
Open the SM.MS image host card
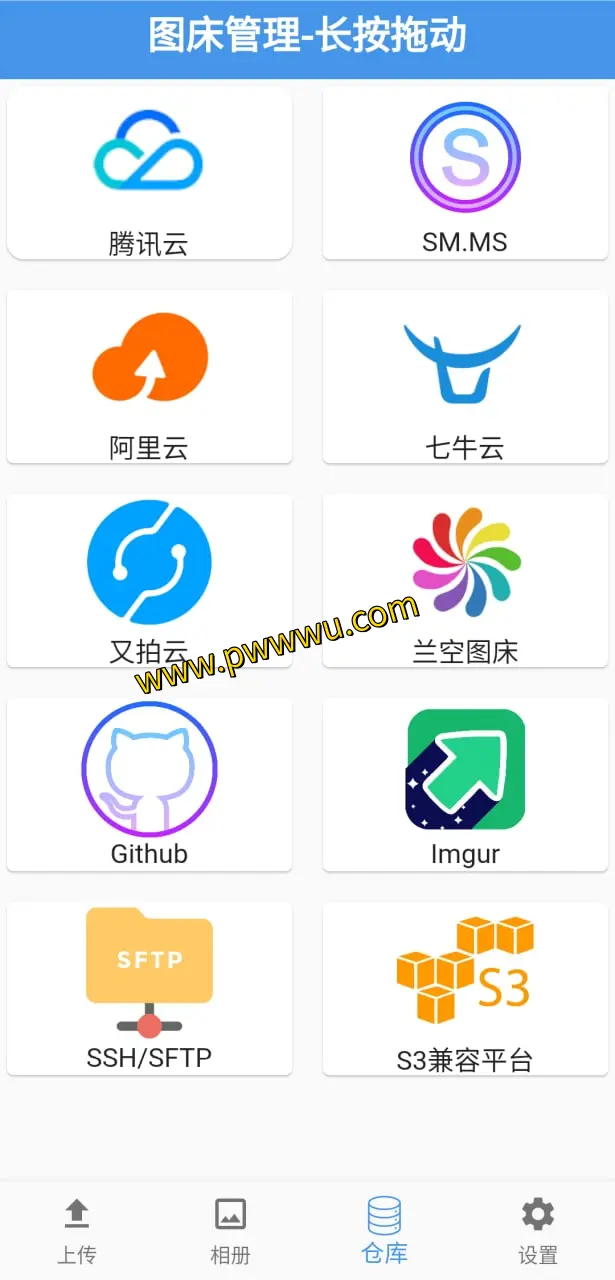tap(465, 173)
